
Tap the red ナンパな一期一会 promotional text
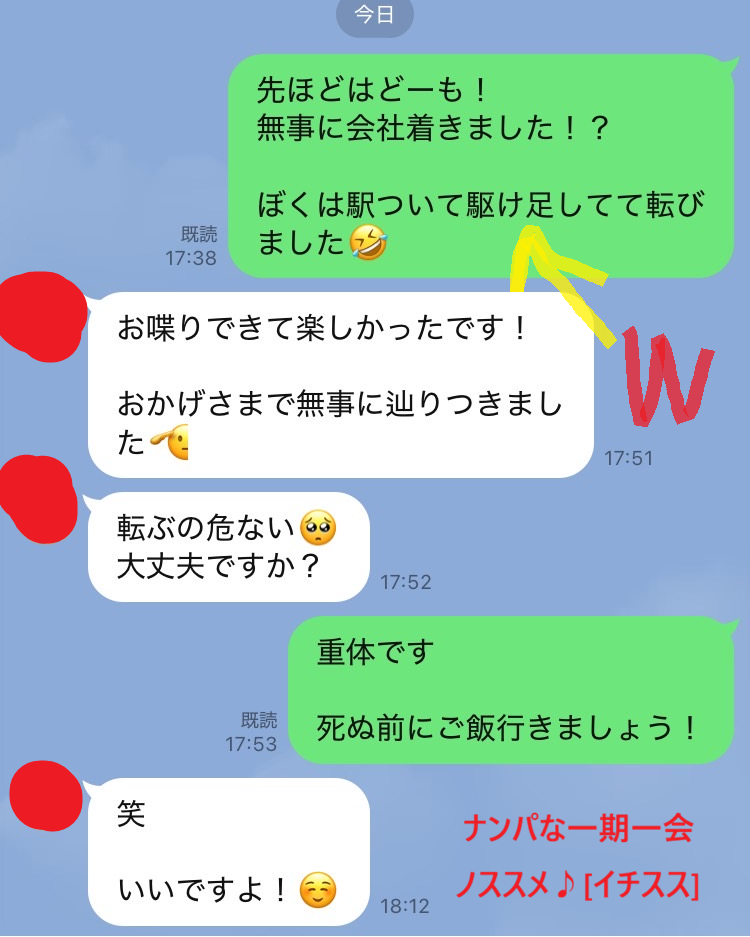tap(580, 827)
